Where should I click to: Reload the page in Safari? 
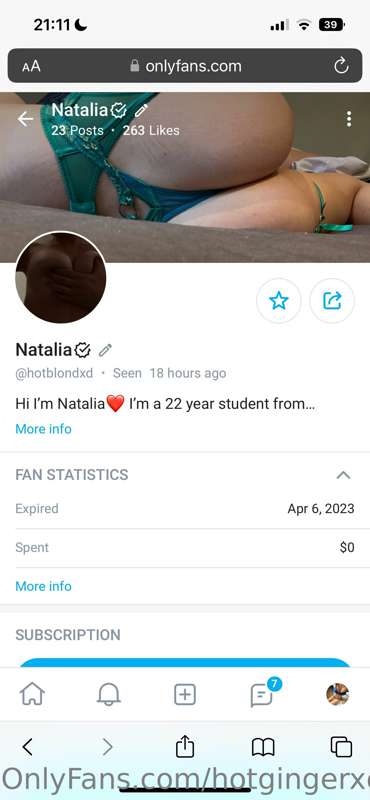click(341, 66)
